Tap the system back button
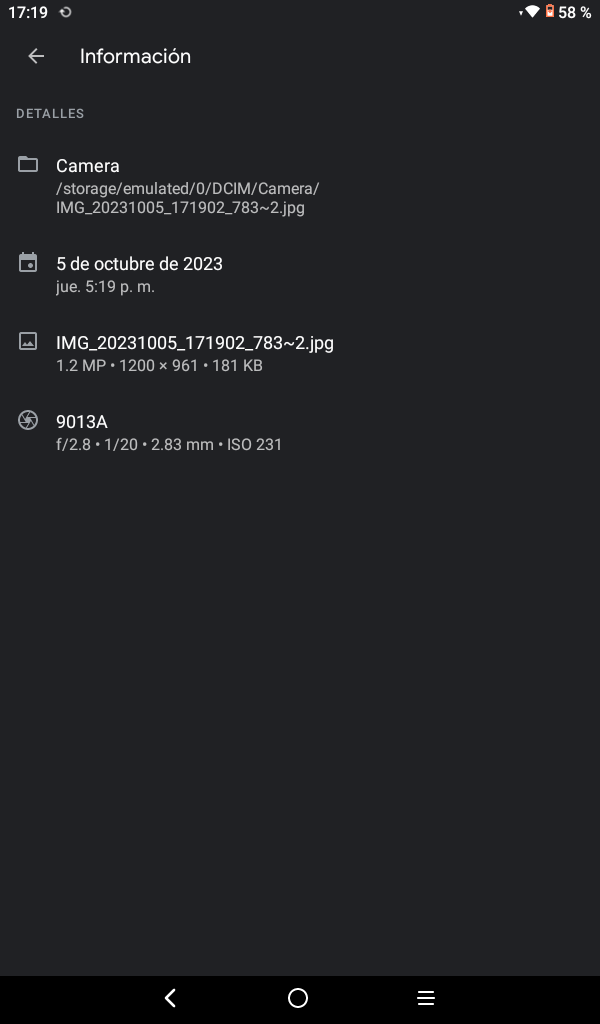Image resolution: width=600 pixels, height=1024 pixels. coord(170,997)
